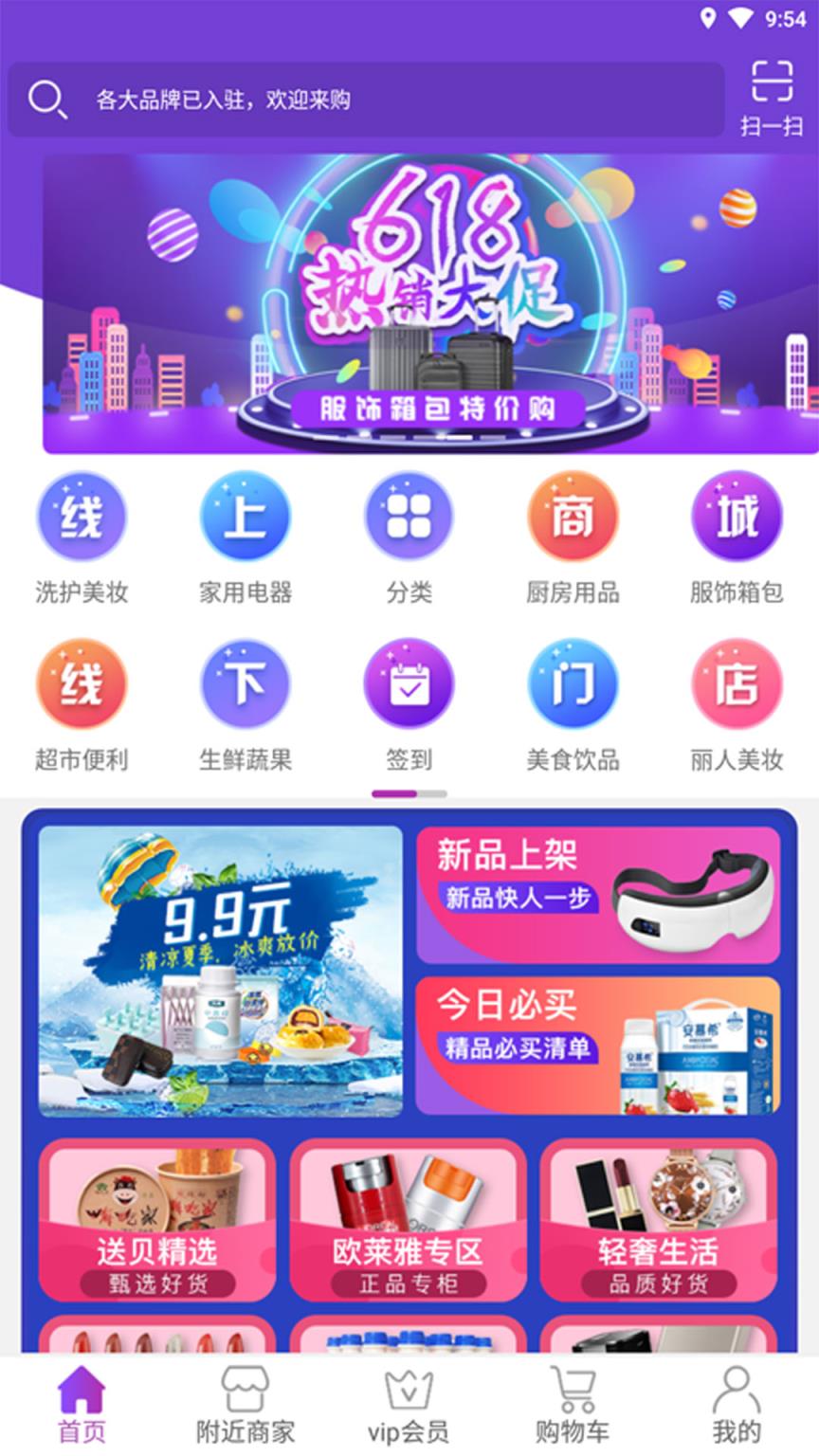Switch to the 附近商家 tab
819x1456 pixels.
(246, 1403)
